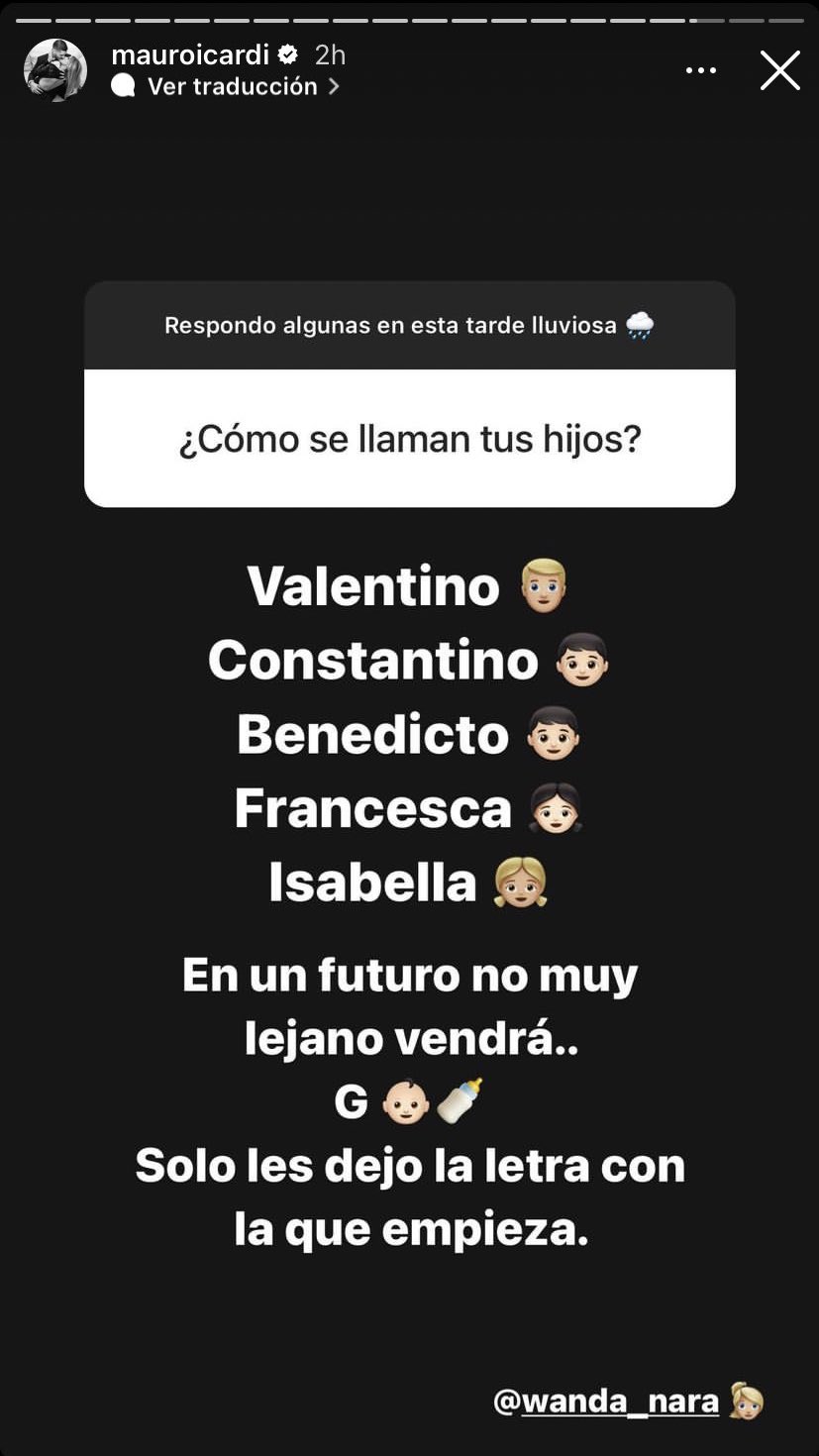Open mauroicardi's profile picture
This screenshot has height=1456, width=819.
[x=55, y=70]
